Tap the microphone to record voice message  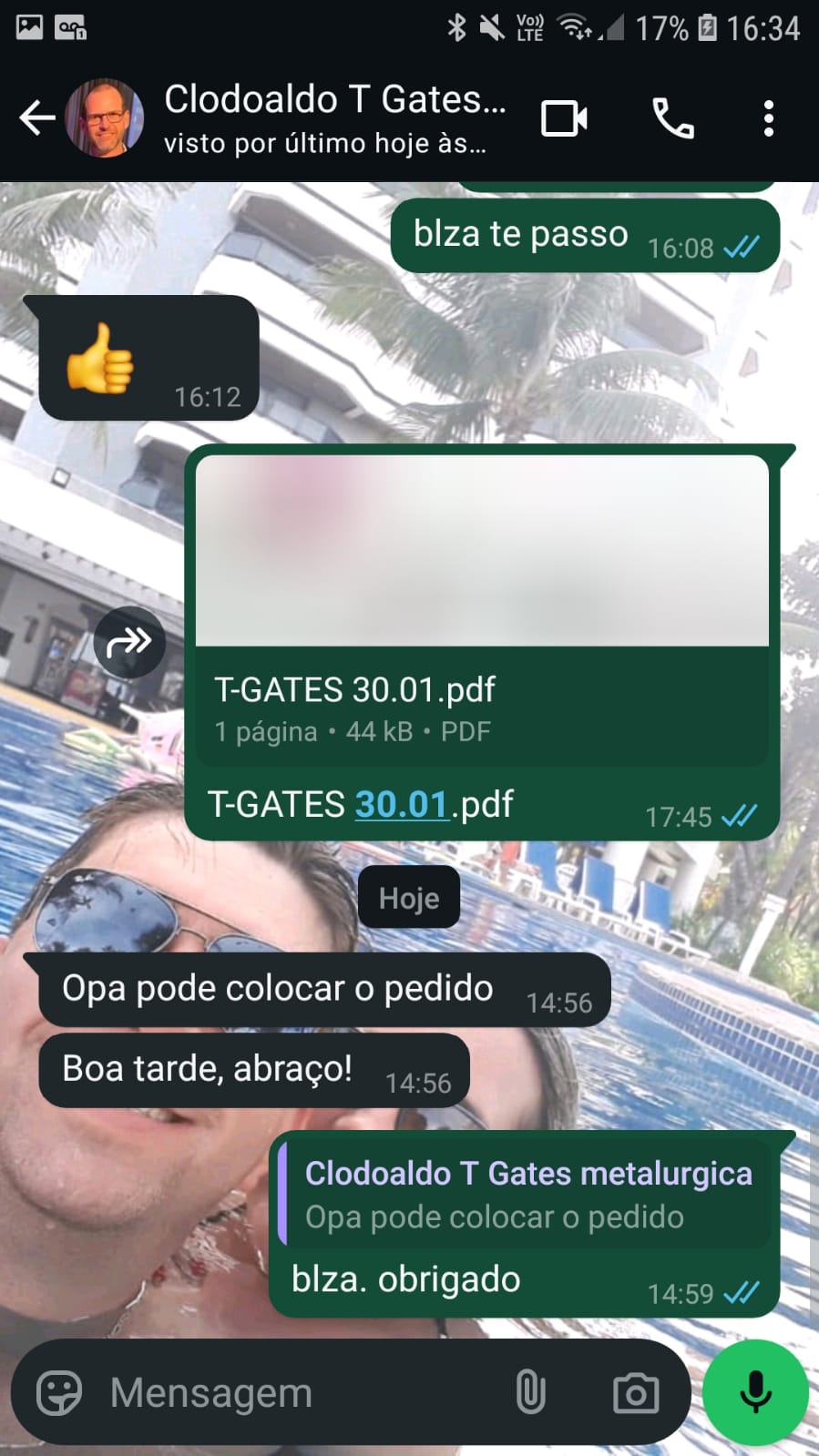(755, 1392)
